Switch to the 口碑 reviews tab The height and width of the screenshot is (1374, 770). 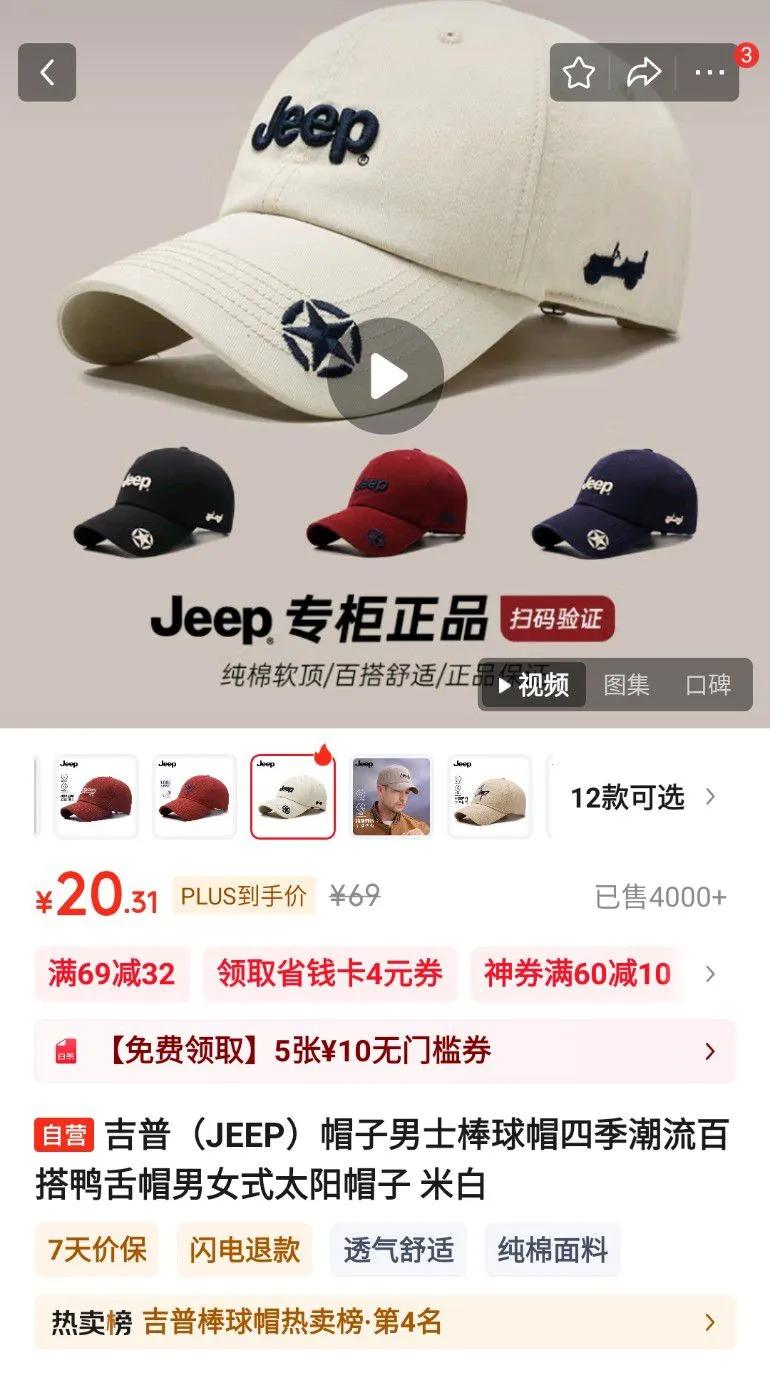point(708,685)
